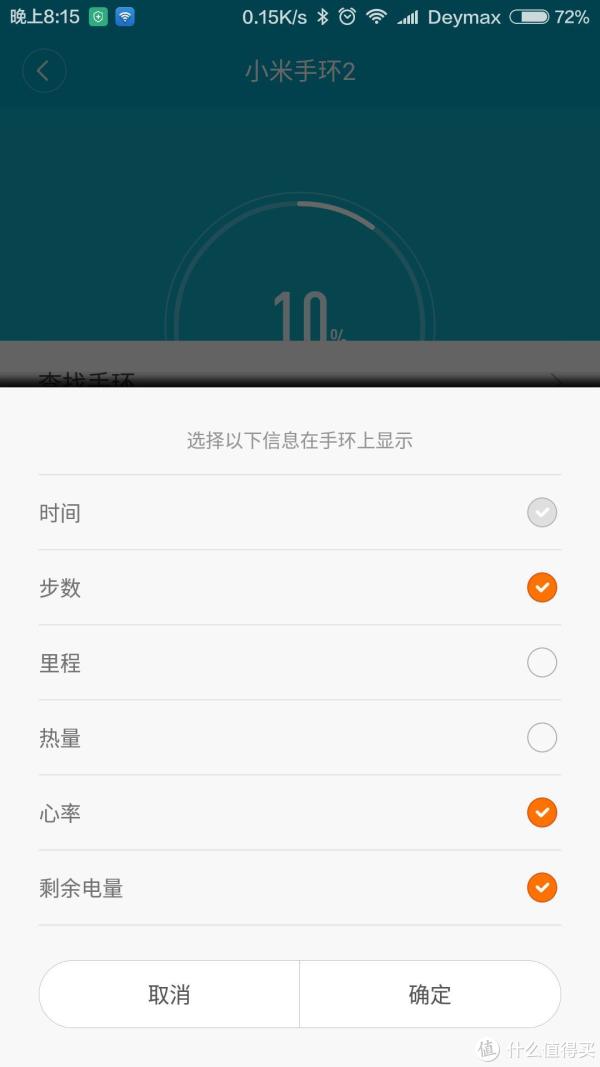
Task: Uncheck the 步数 checkbox
Action: point(541,587)
